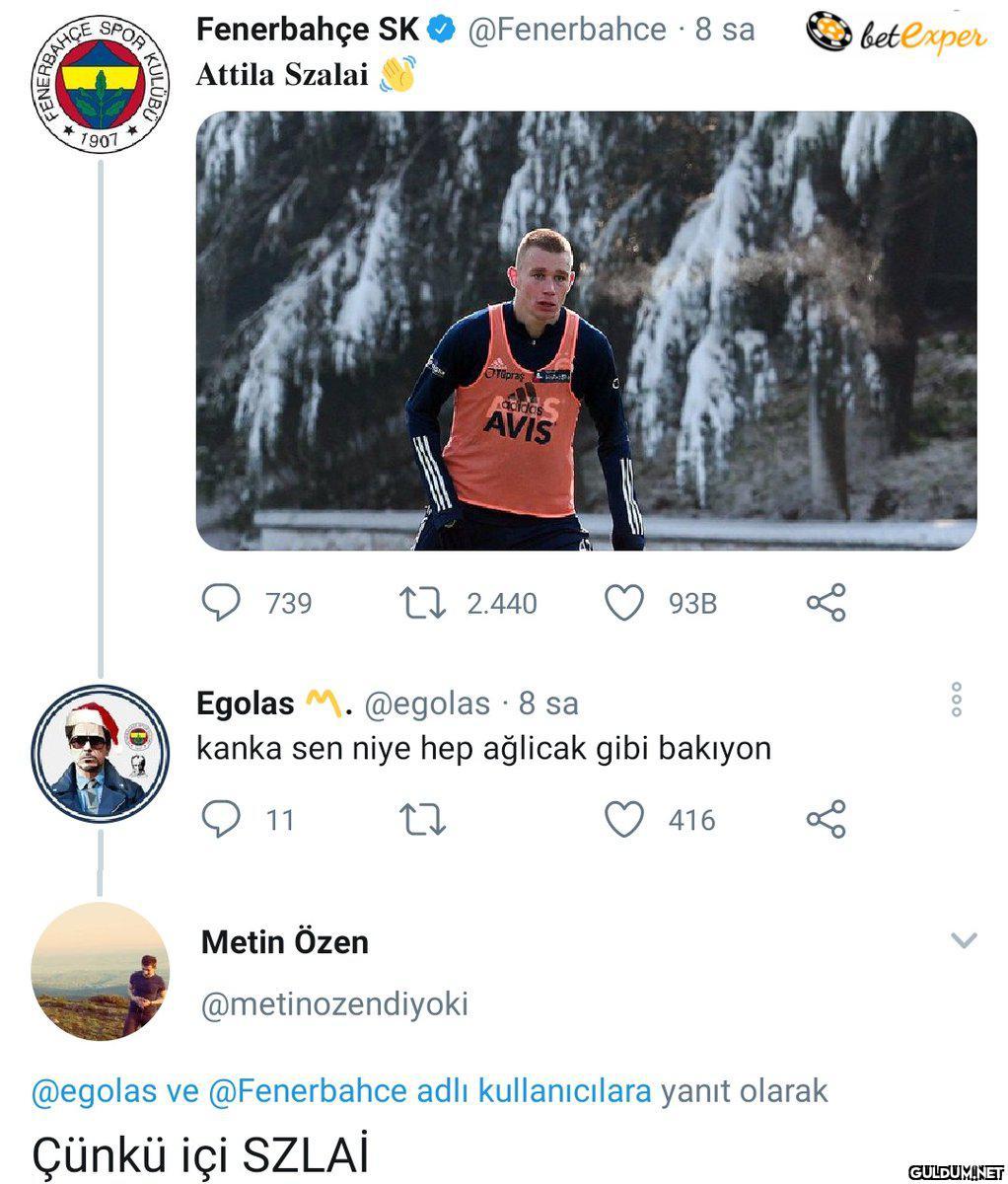The image size is (1008, 1184).
Task: Like the Fenerbahçe SK tweet
Action: coord(623,603)
